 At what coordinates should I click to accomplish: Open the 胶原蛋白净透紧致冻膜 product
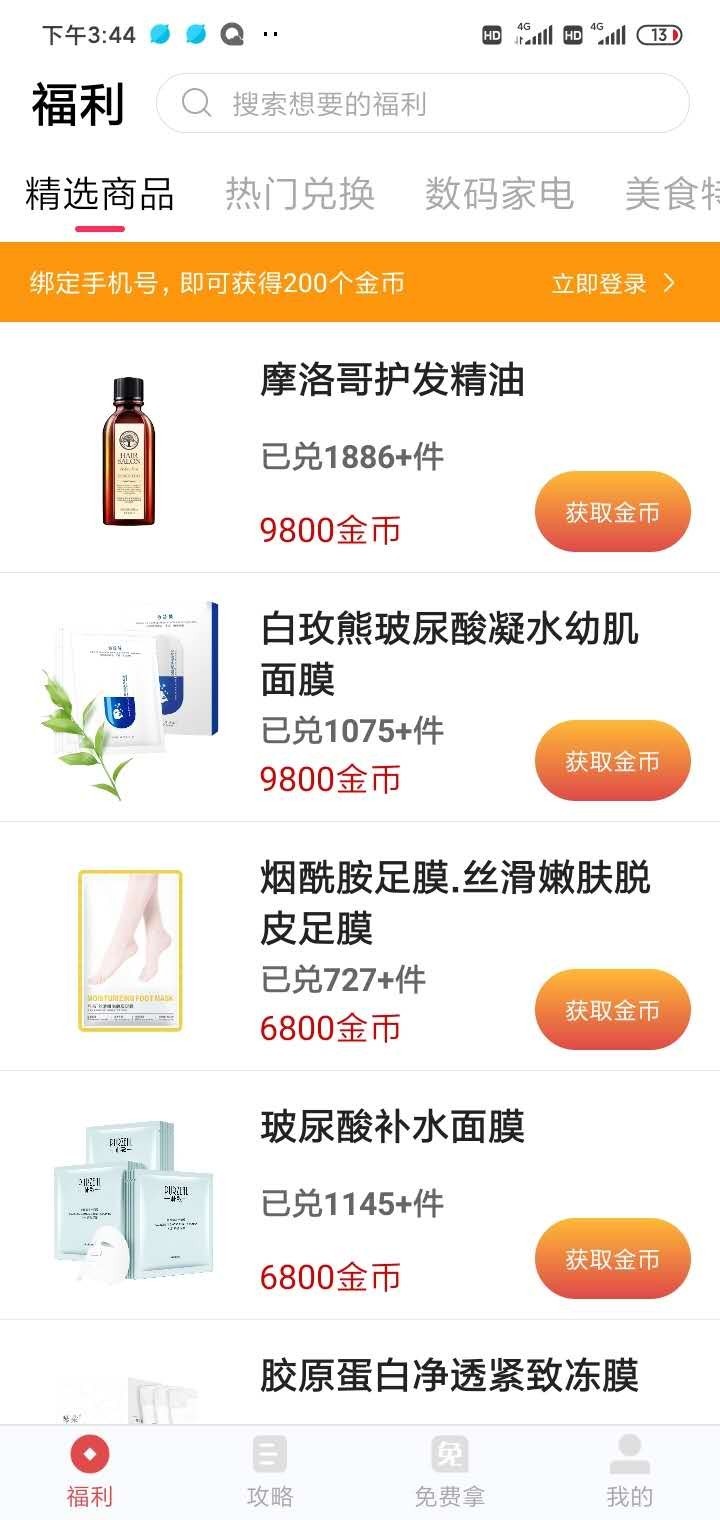(x=449, y=1376)
